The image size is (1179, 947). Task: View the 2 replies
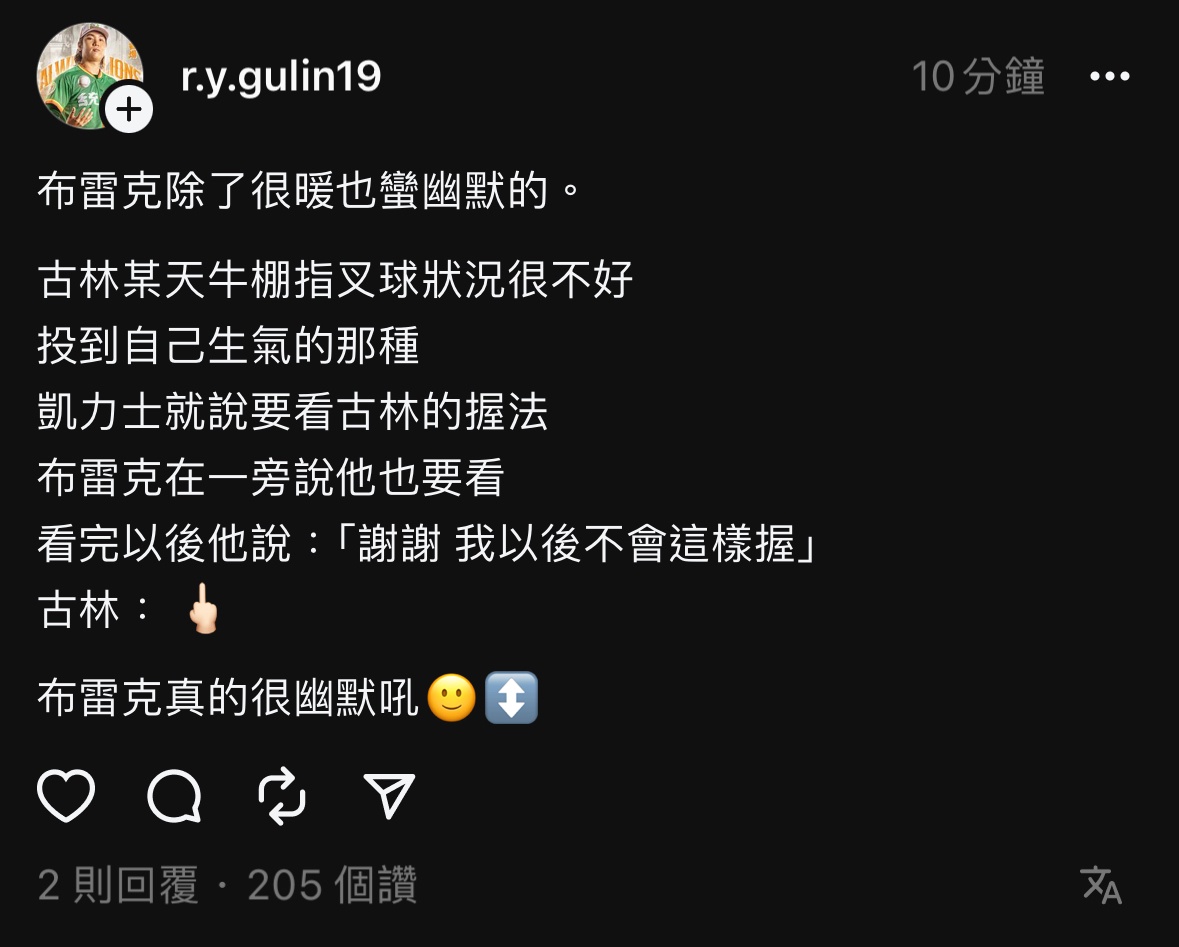(118, 886)
